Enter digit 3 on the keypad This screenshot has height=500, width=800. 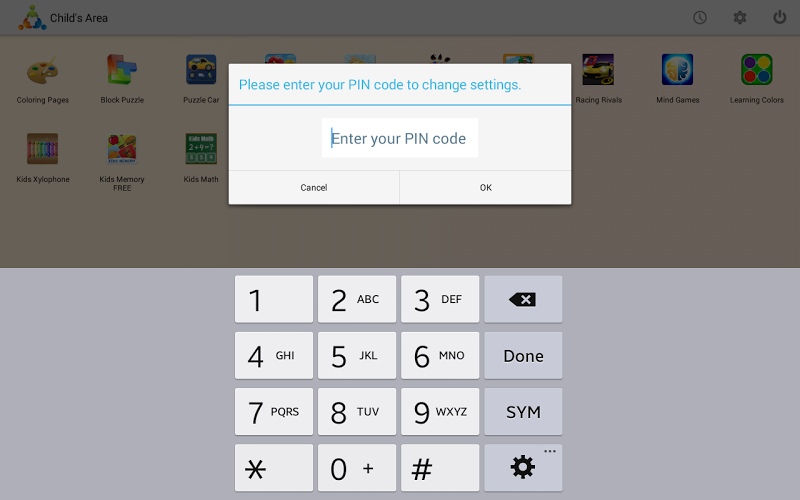[440, 299]
